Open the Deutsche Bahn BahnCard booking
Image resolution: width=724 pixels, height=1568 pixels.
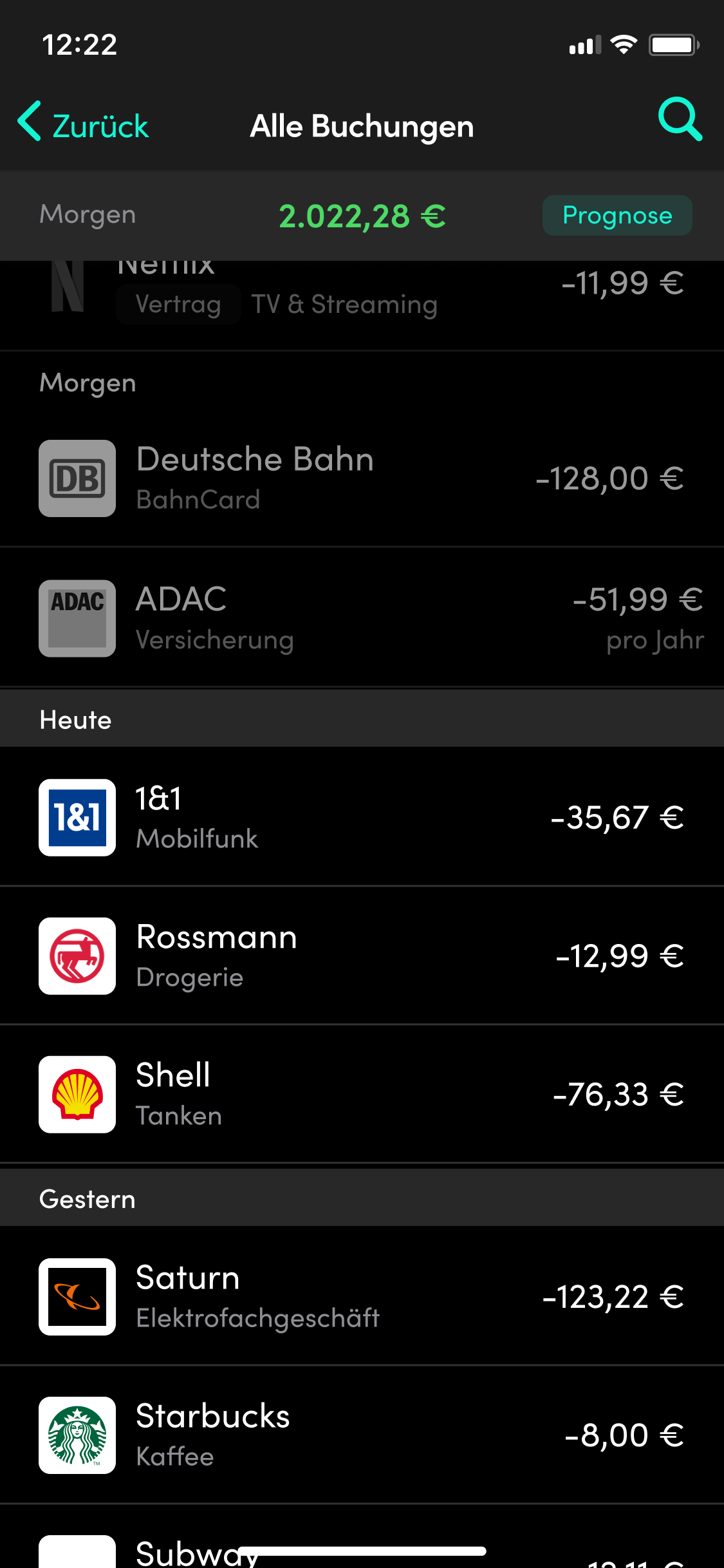(362, 478)
